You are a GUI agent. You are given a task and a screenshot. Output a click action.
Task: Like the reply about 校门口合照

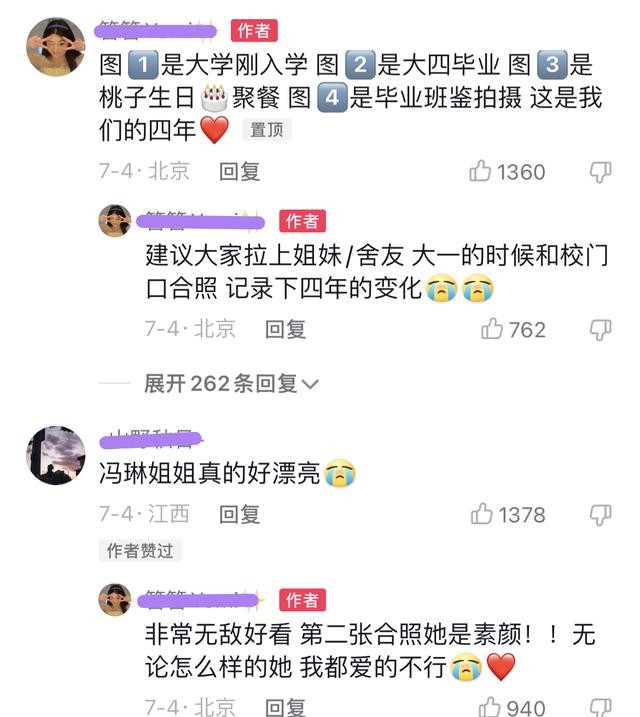[x=493, y=329]
